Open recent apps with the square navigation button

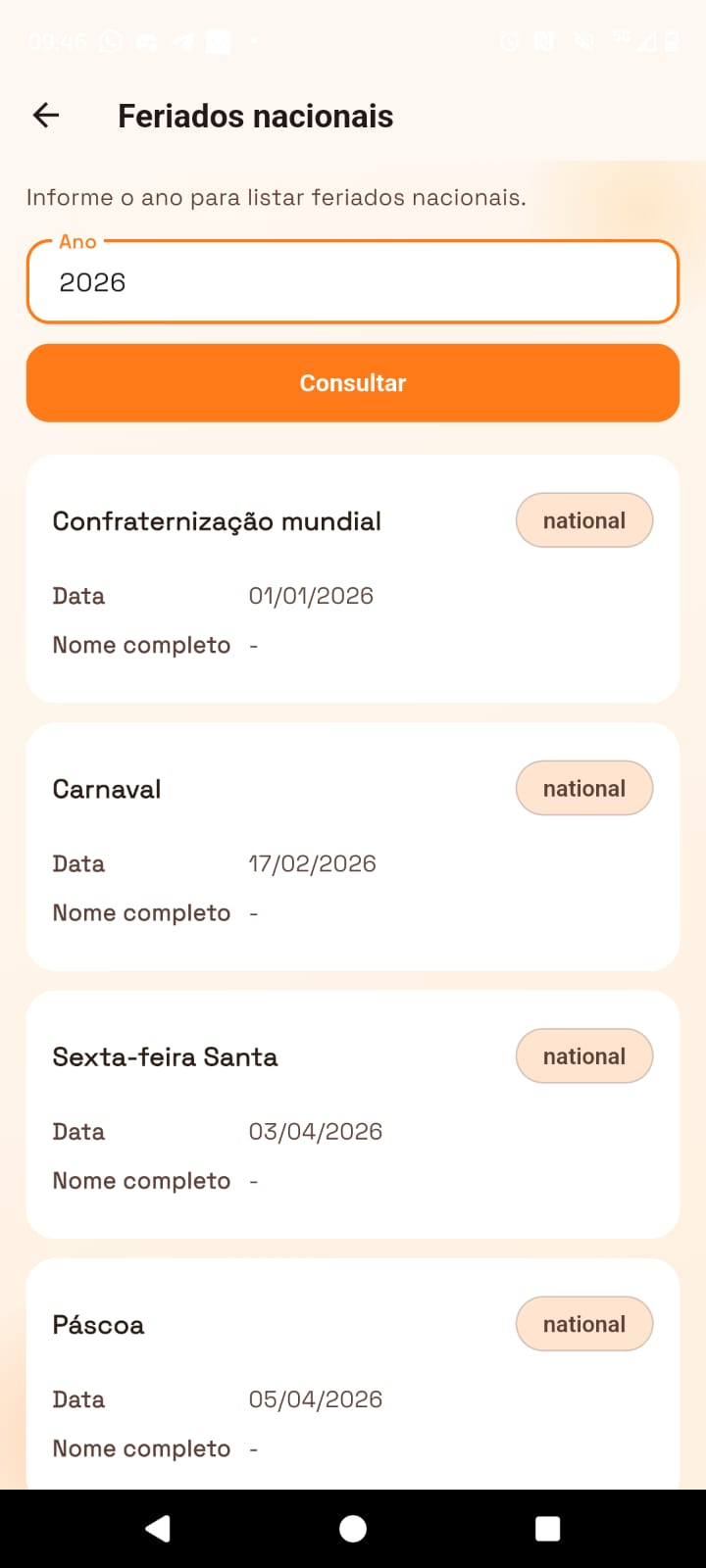click(x=546, y=1527)
